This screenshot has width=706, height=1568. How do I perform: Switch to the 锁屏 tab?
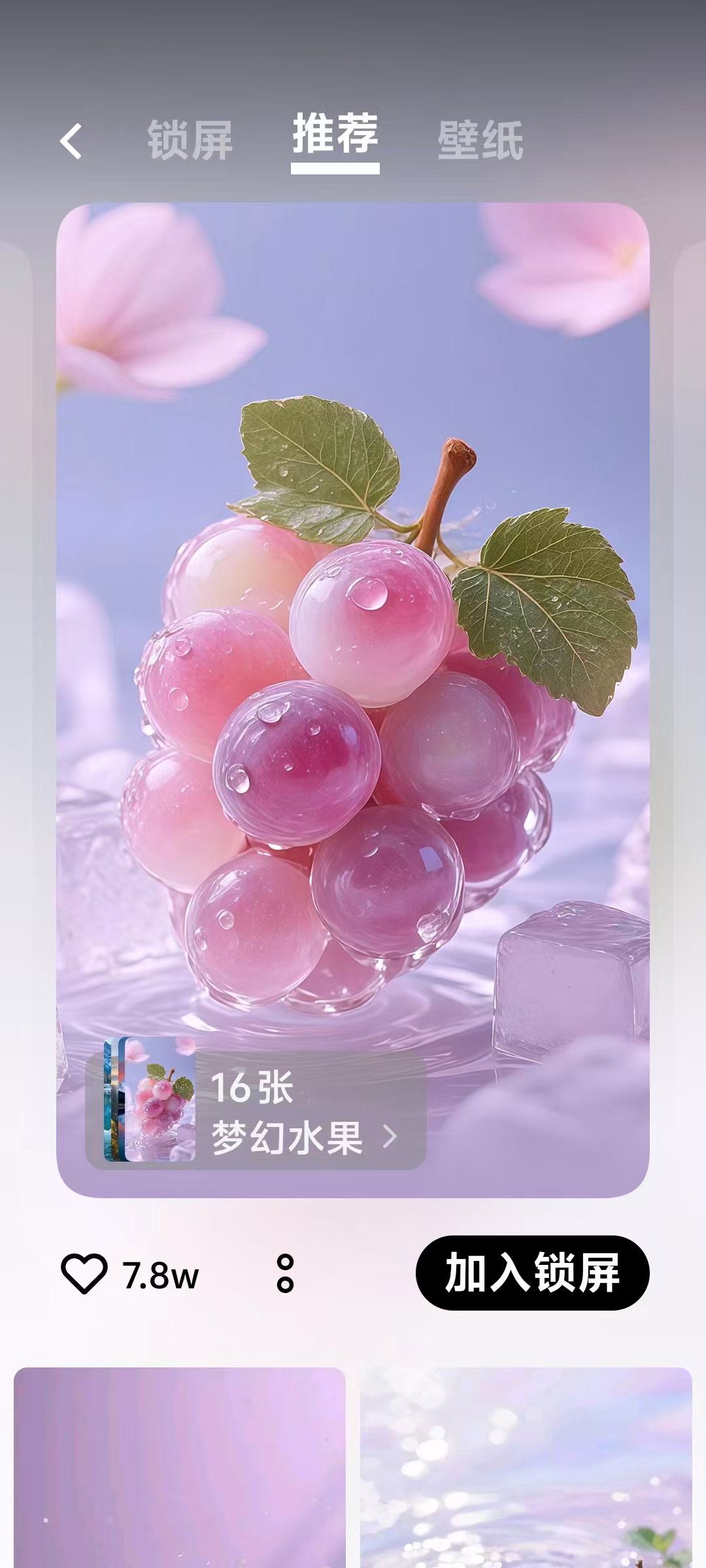pos(190,140)
